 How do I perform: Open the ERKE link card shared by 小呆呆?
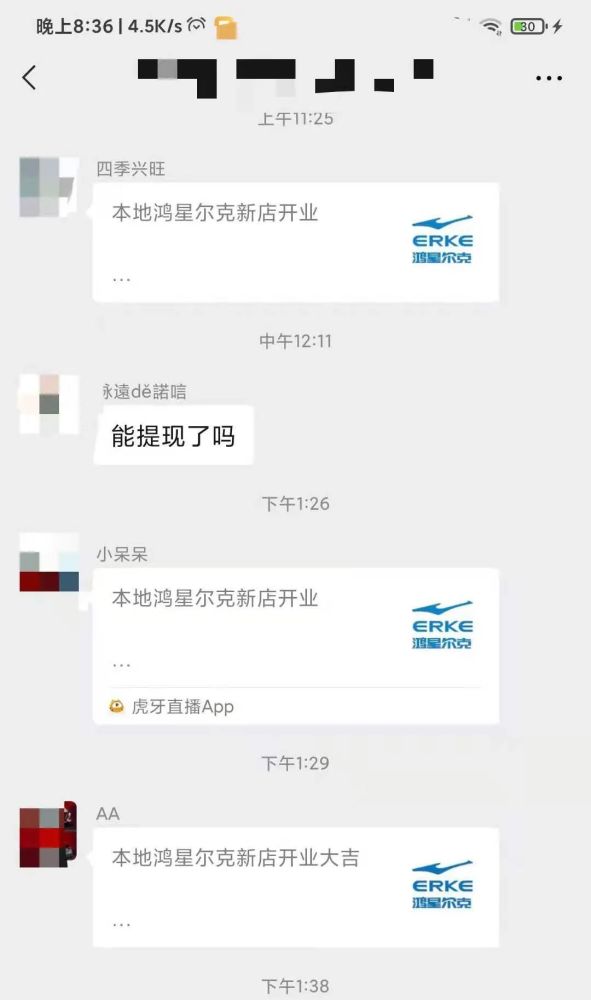point(296,646)
